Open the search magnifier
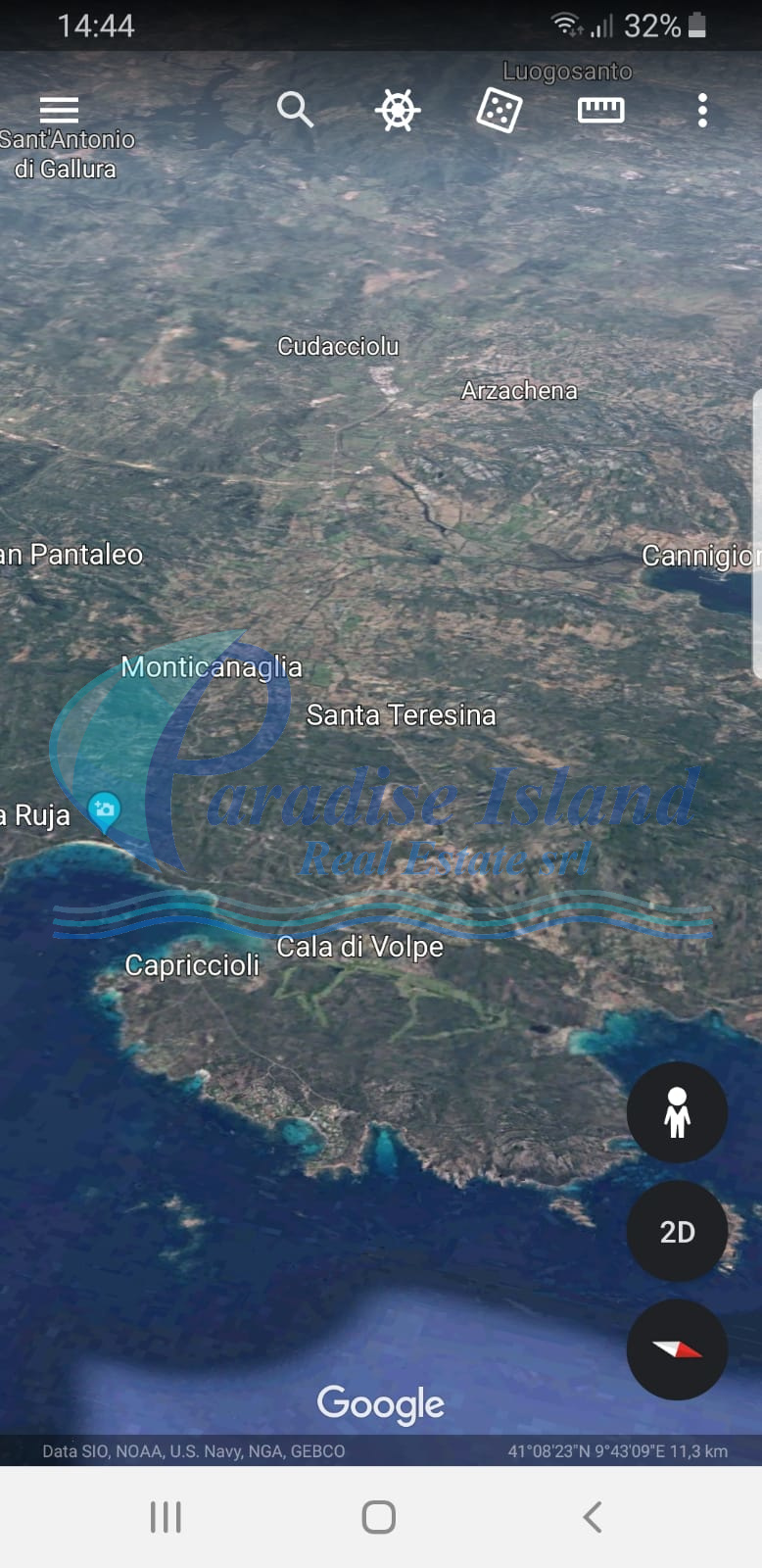Image resolution: width=762 pixels, height=1568 pixels. [x=295, y=110]
